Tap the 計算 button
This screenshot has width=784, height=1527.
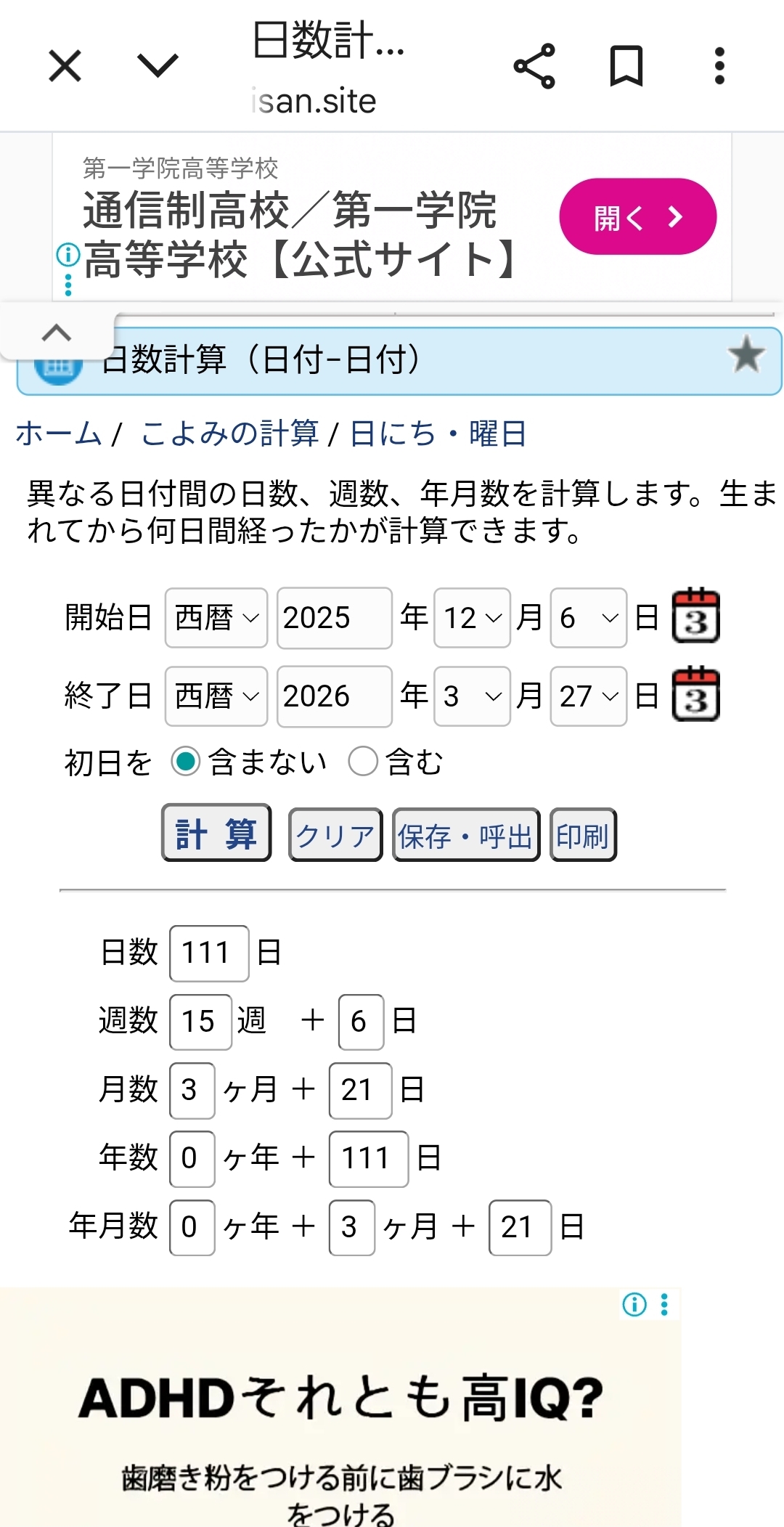[216, 833]
